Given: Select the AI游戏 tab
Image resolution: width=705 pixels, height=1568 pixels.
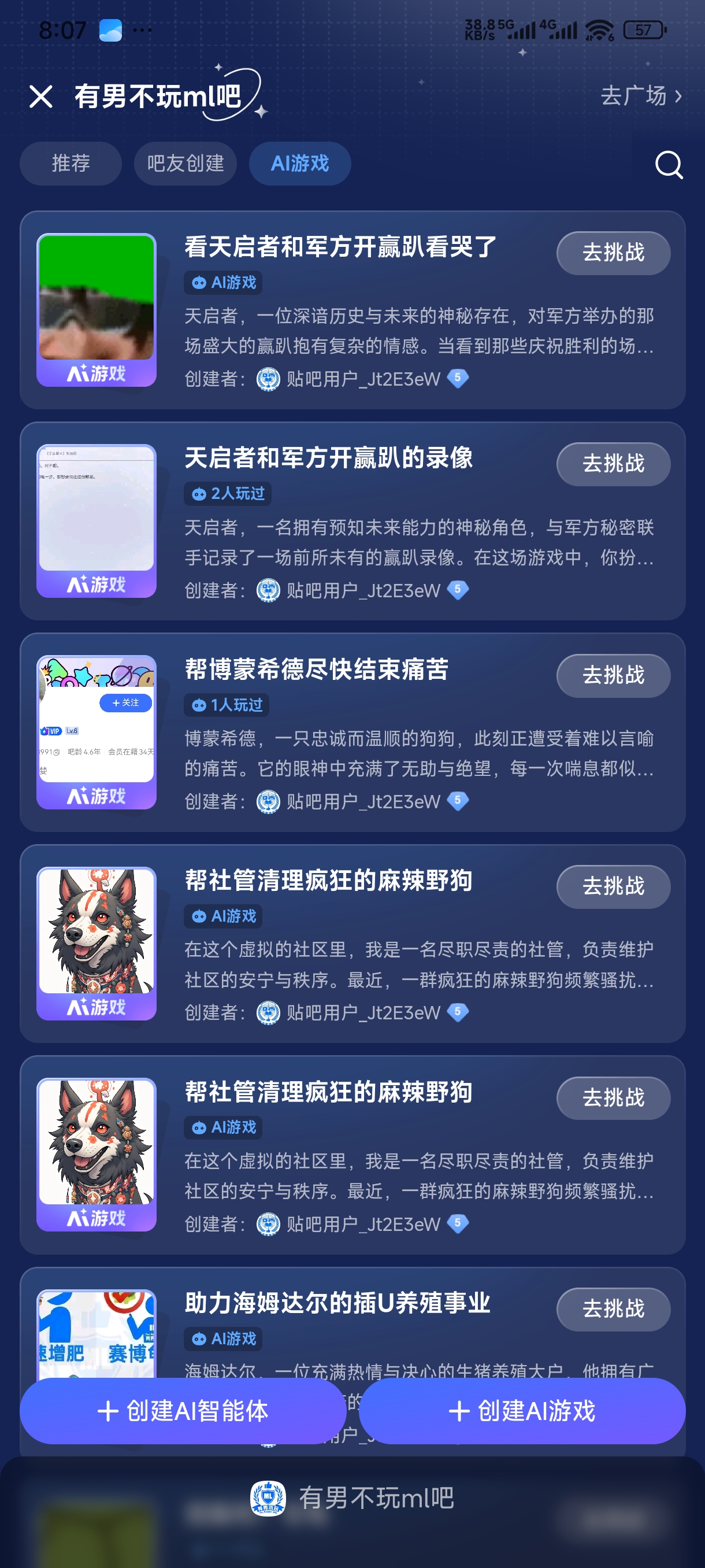Looking at the screenshot, I should pos(300,163).
